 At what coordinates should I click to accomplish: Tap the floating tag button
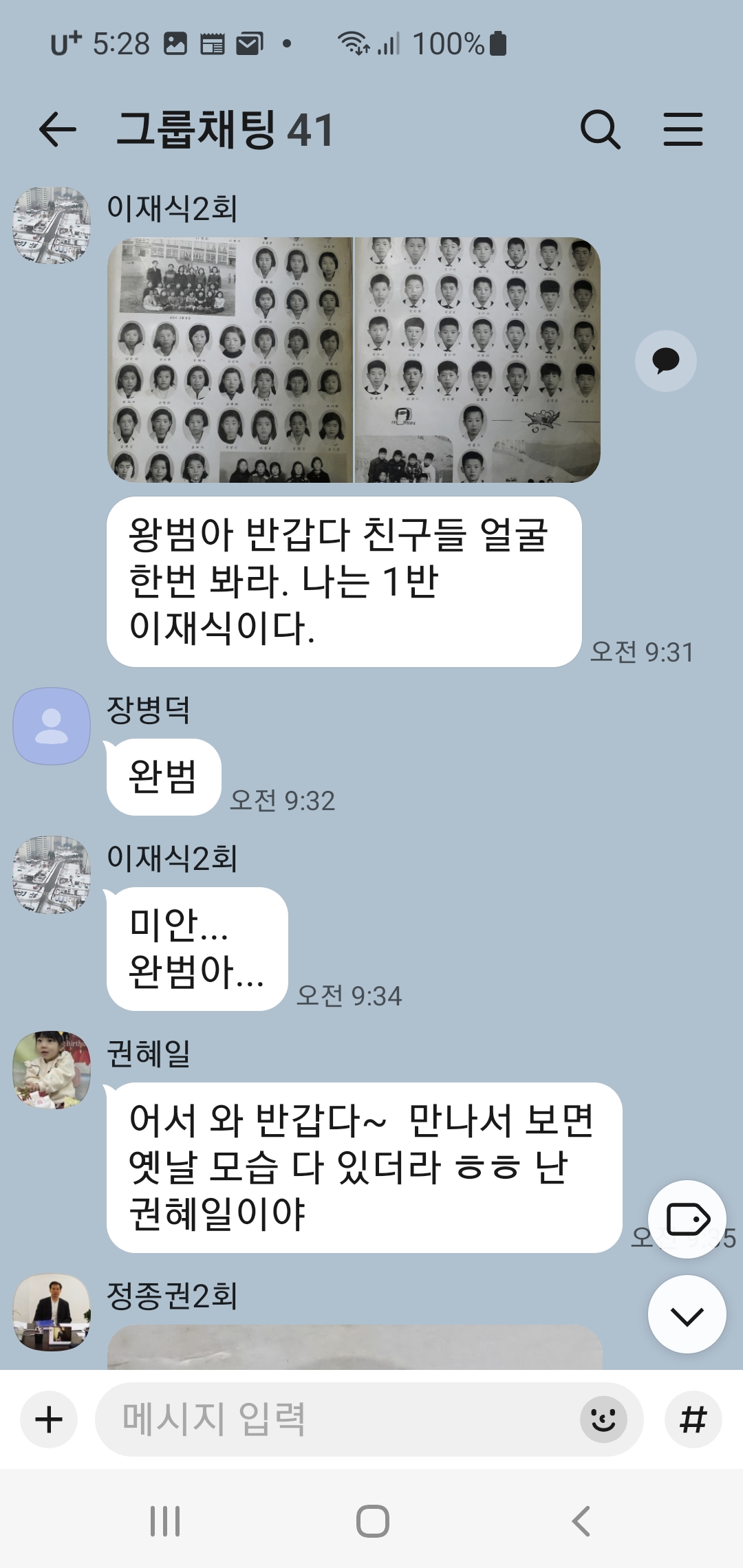click(x=687, y=1219)
